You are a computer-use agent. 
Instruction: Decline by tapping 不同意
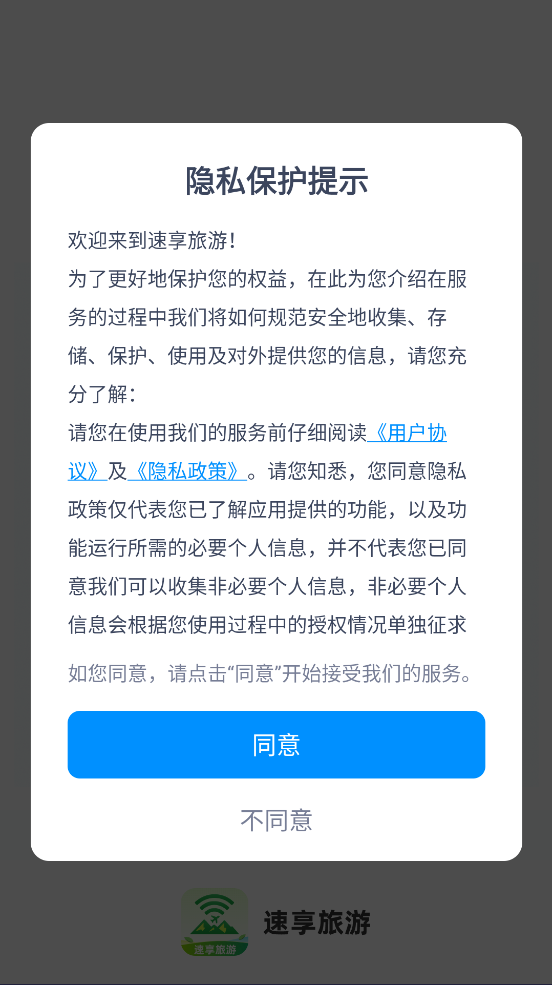click(276, 820)
